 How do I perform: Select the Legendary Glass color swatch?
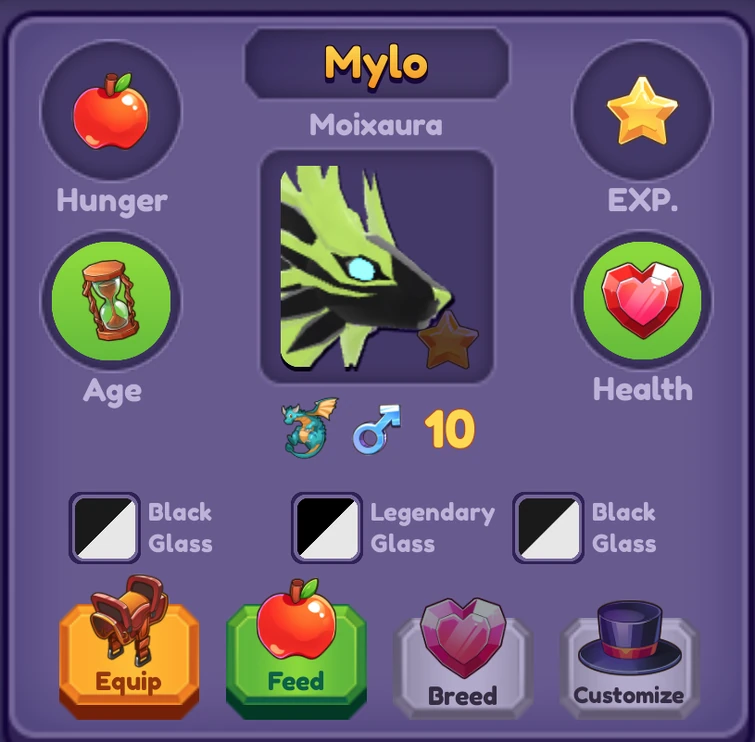(327, 527)
